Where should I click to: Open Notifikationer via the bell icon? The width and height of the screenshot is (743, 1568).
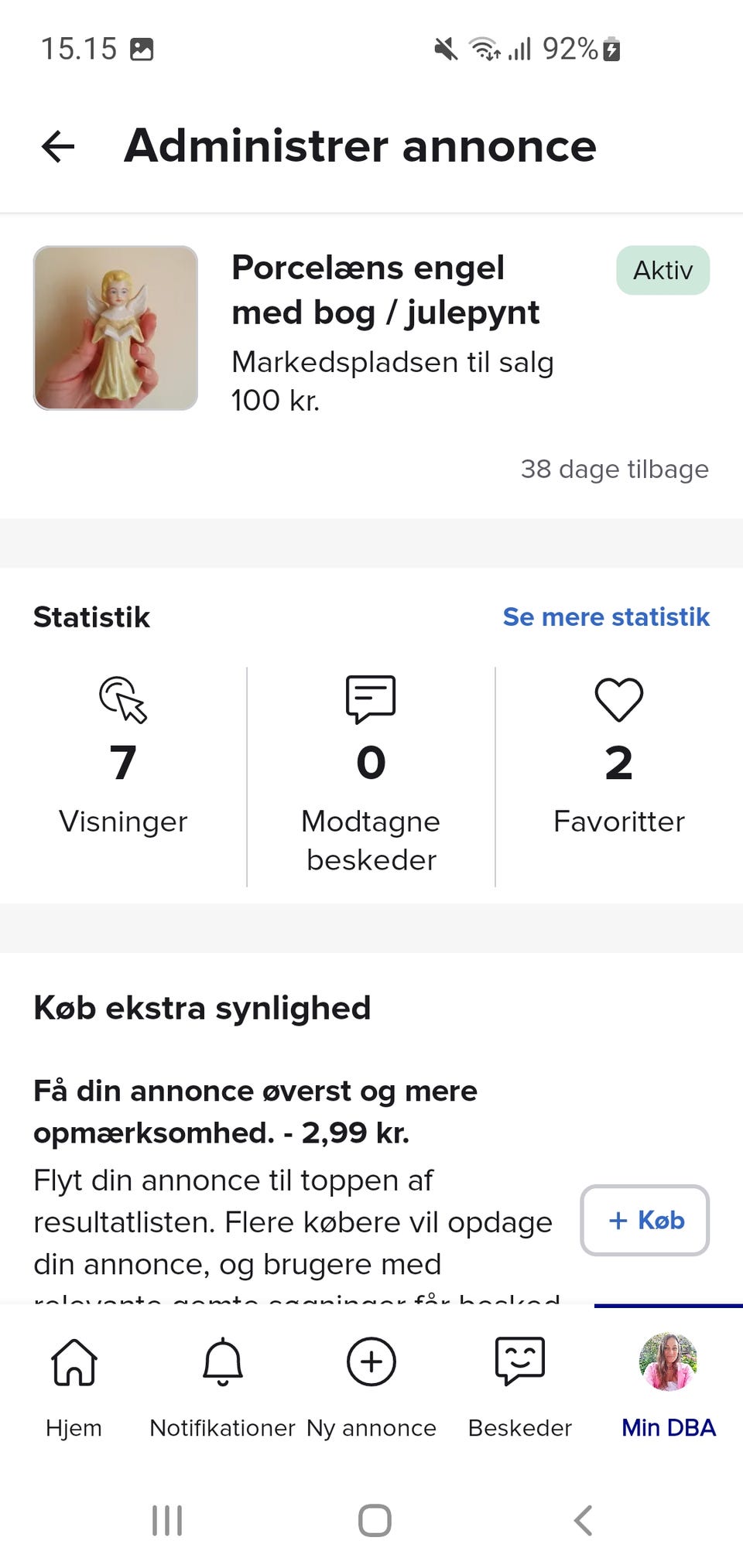222,1361
